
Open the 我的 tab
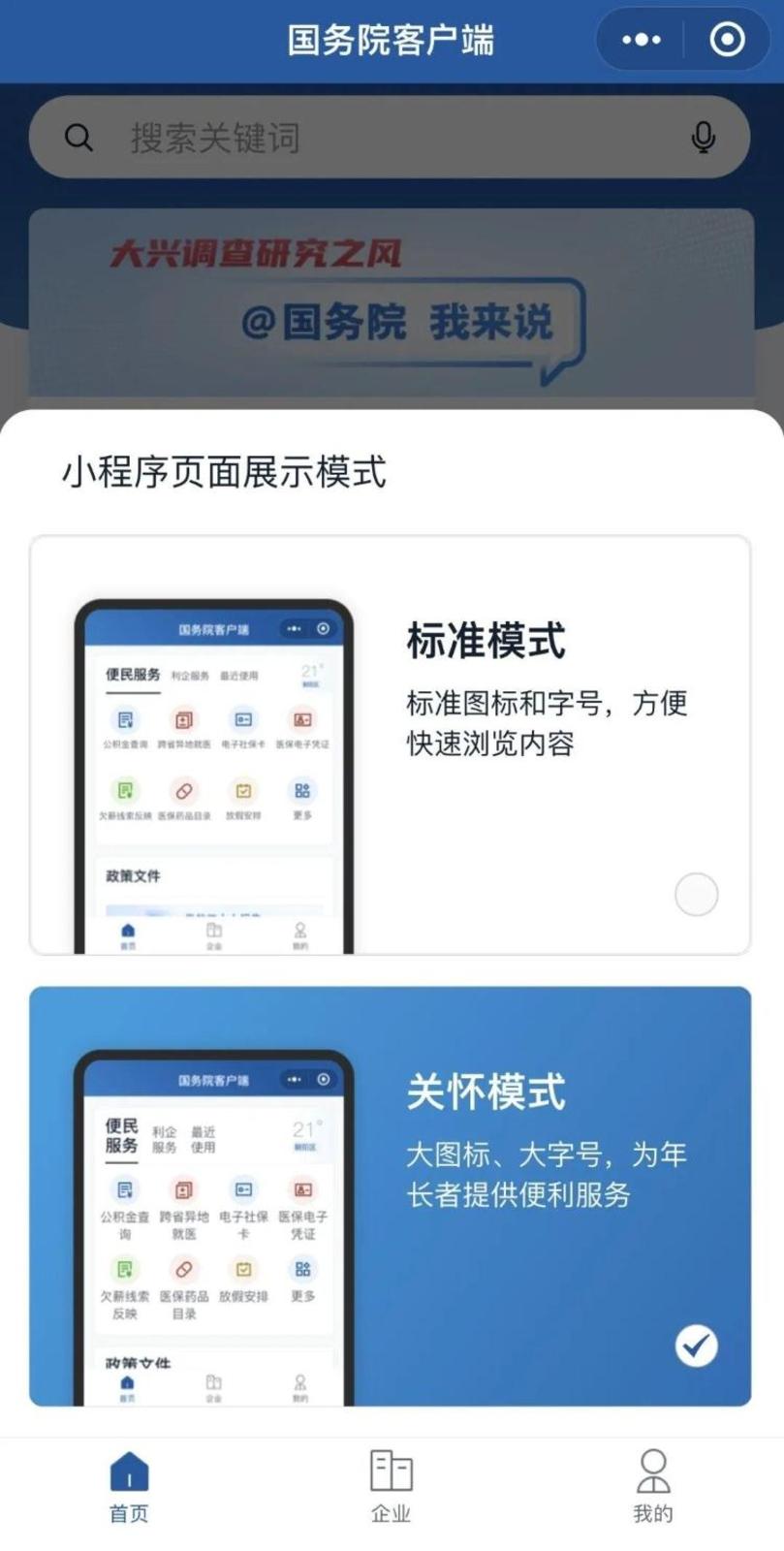point(652,1486)
